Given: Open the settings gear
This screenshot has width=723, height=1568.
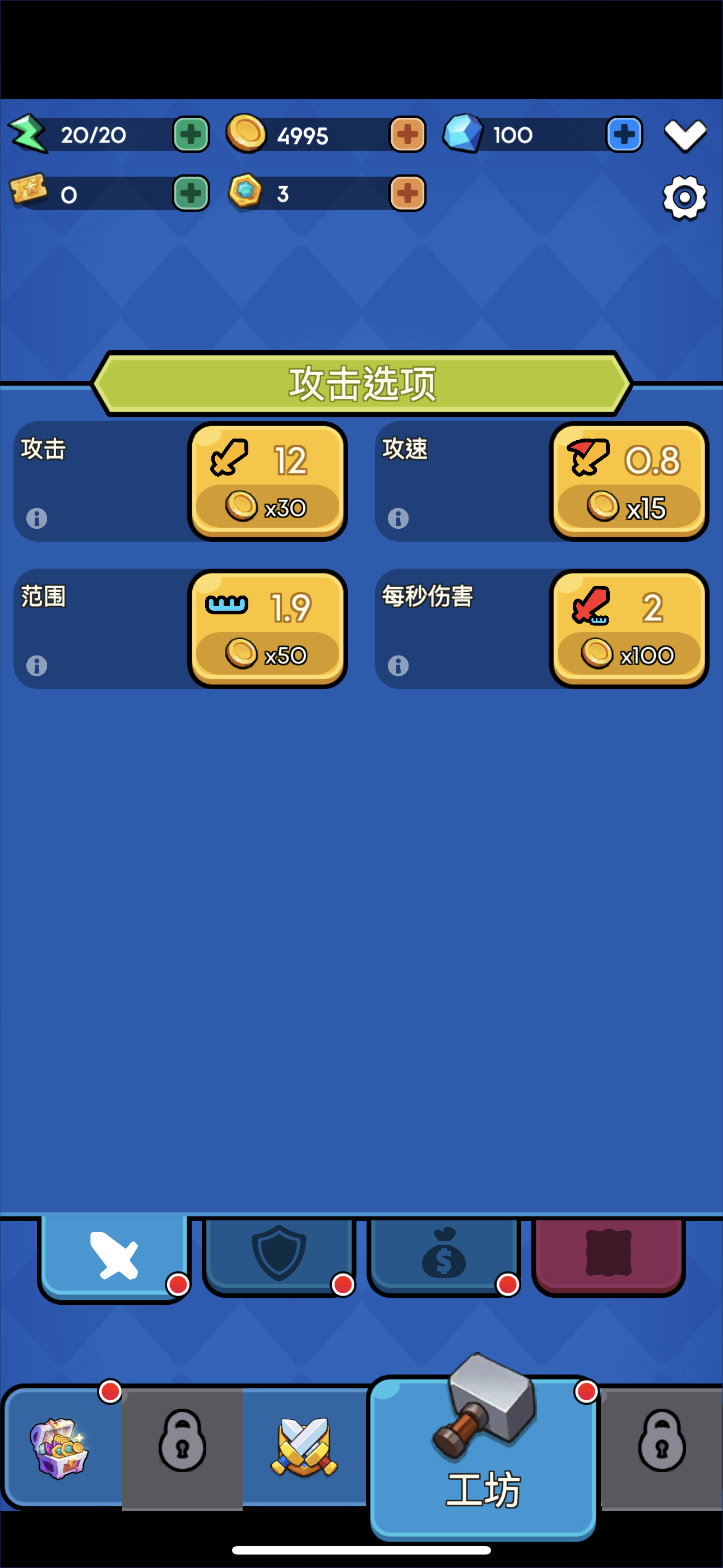Looking at the screenshot, I should [x=684, y=196].
